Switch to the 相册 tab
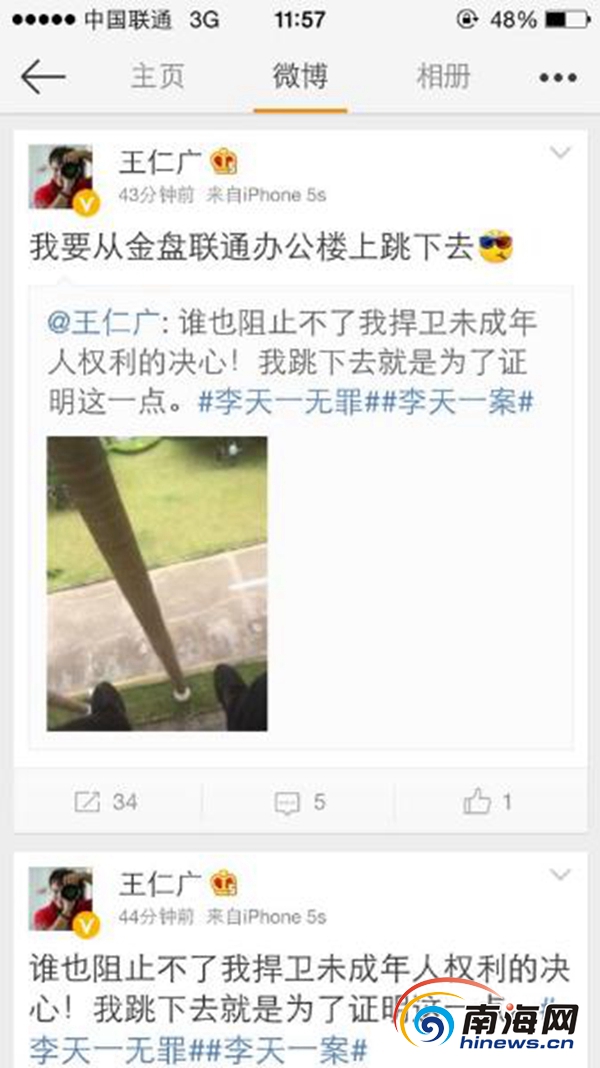The height and width of the screenshot is (1068, 600). click(442, 77)
